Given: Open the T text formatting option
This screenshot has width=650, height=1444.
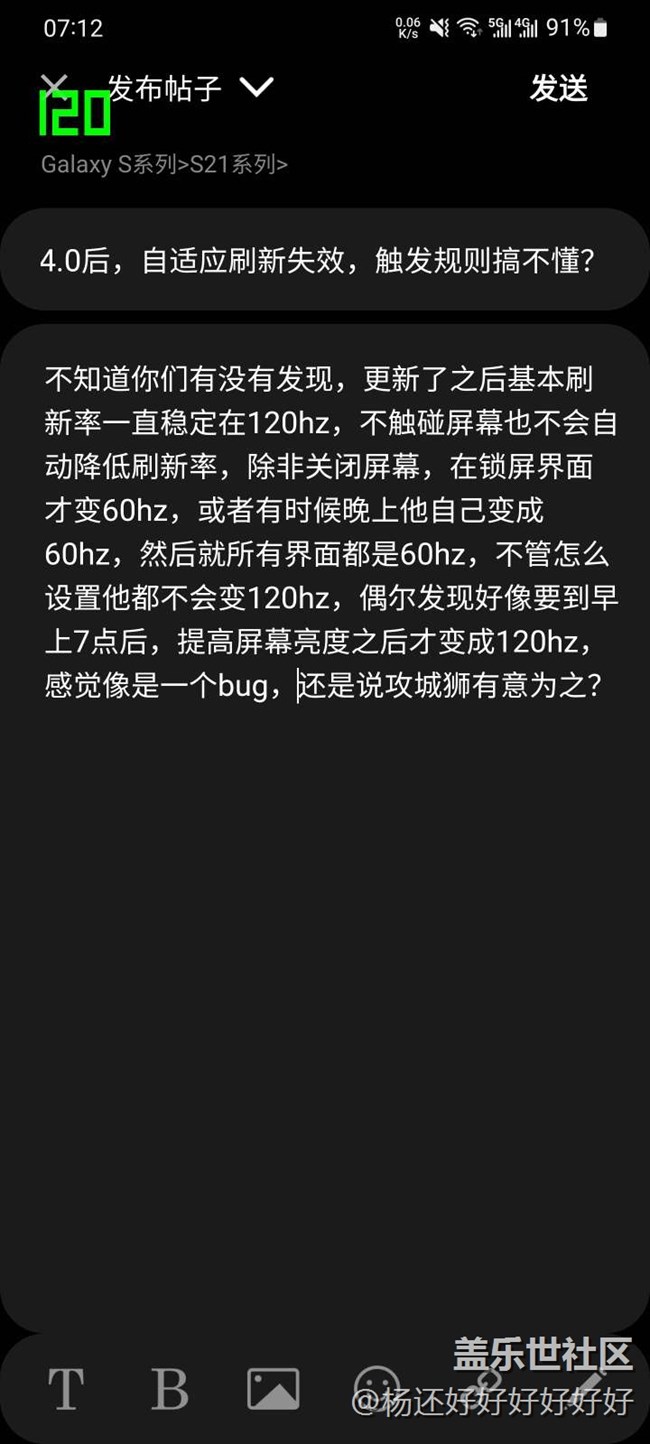Looking at the screenshot, I should click(66, 1388).
